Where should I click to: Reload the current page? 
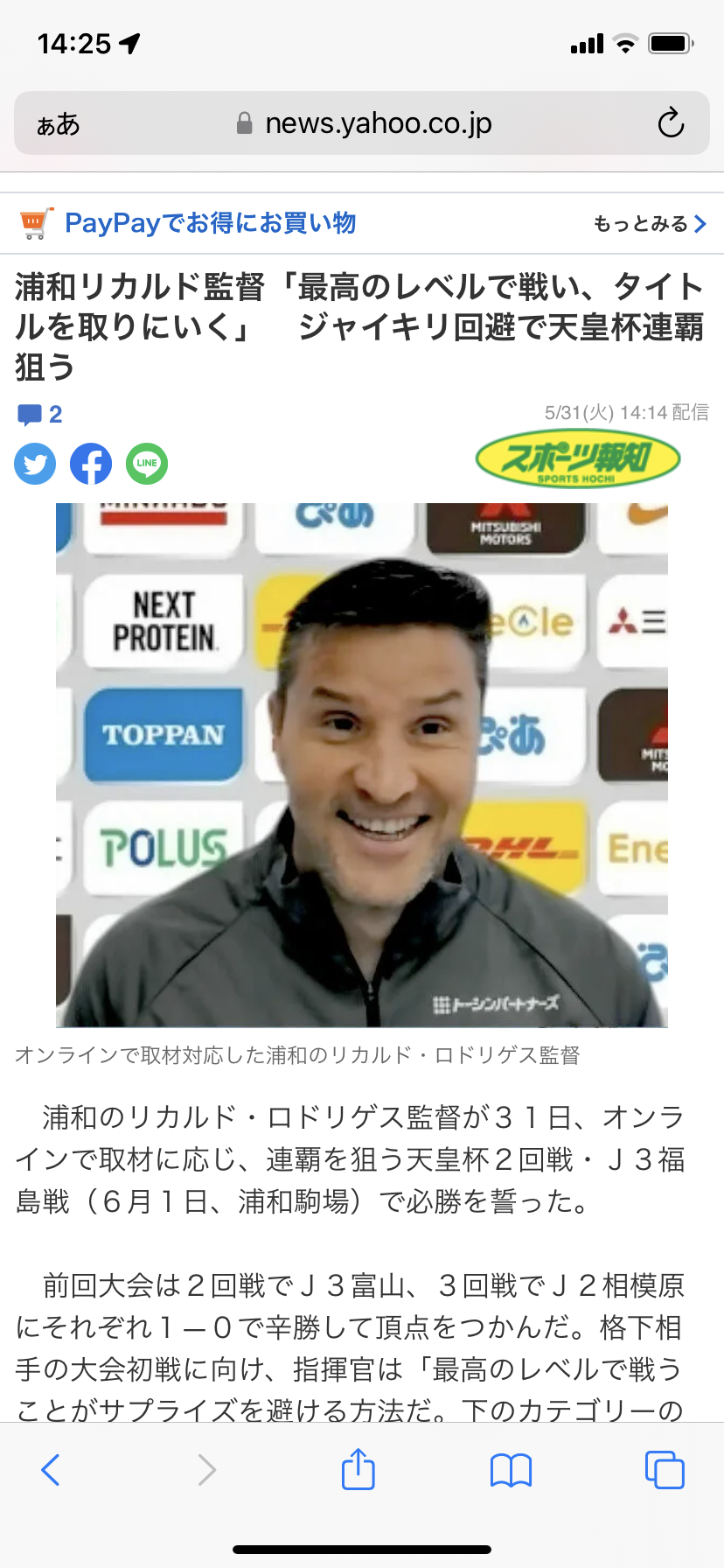[x=671, y=123]
